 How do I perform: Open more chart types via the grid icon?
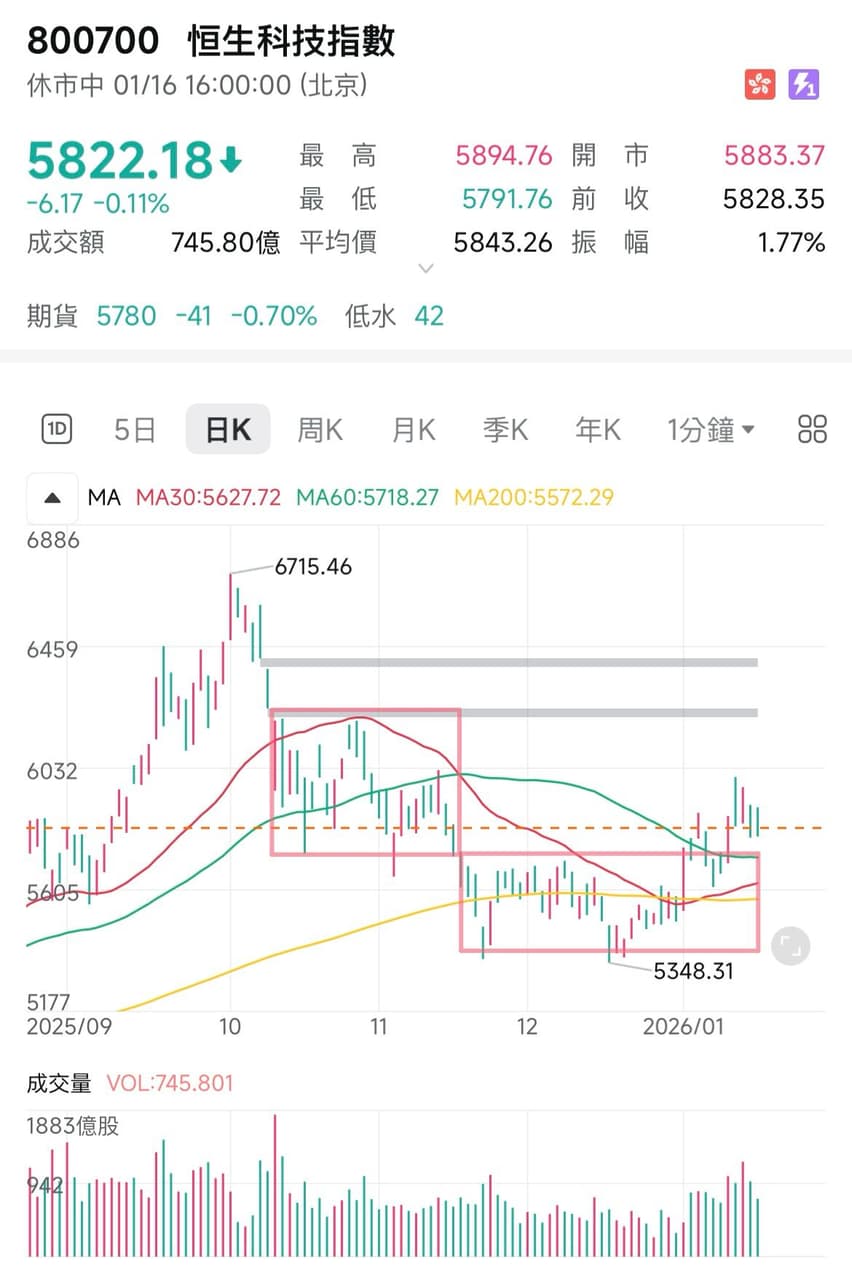[811, 429]
